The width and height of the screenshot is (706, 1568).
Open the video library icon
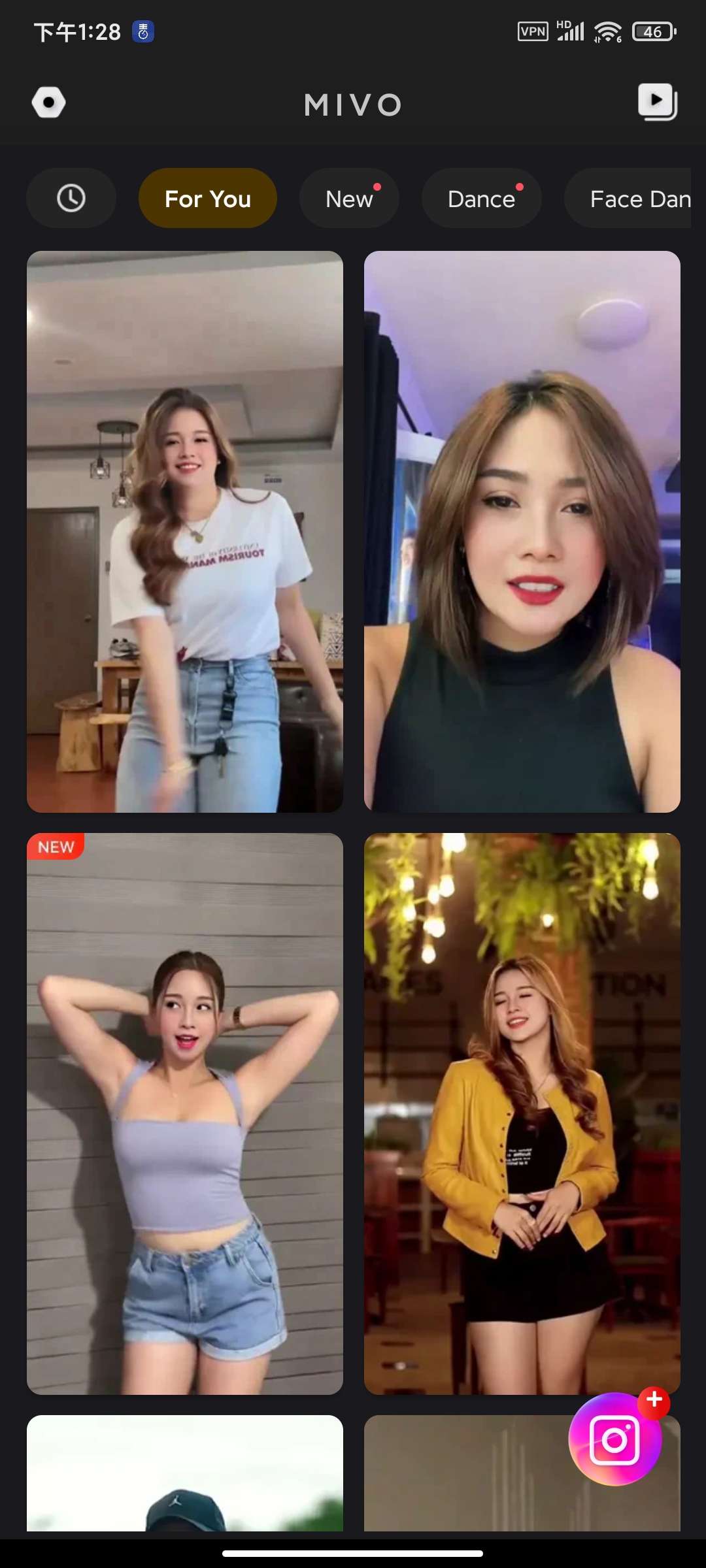[657, 102]
